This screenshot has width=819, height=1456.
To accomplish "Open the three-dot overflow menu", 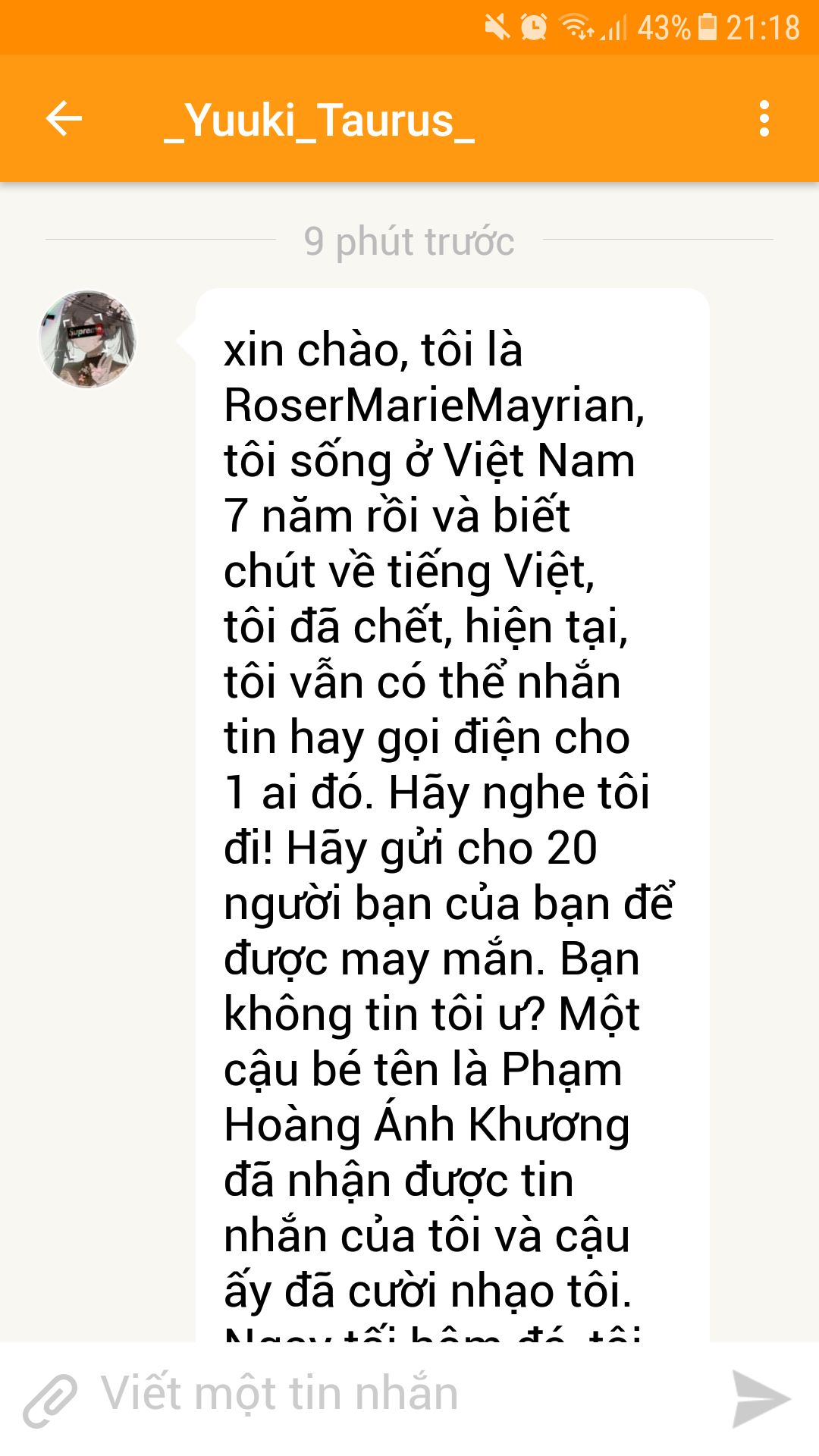I will [764, 119].
